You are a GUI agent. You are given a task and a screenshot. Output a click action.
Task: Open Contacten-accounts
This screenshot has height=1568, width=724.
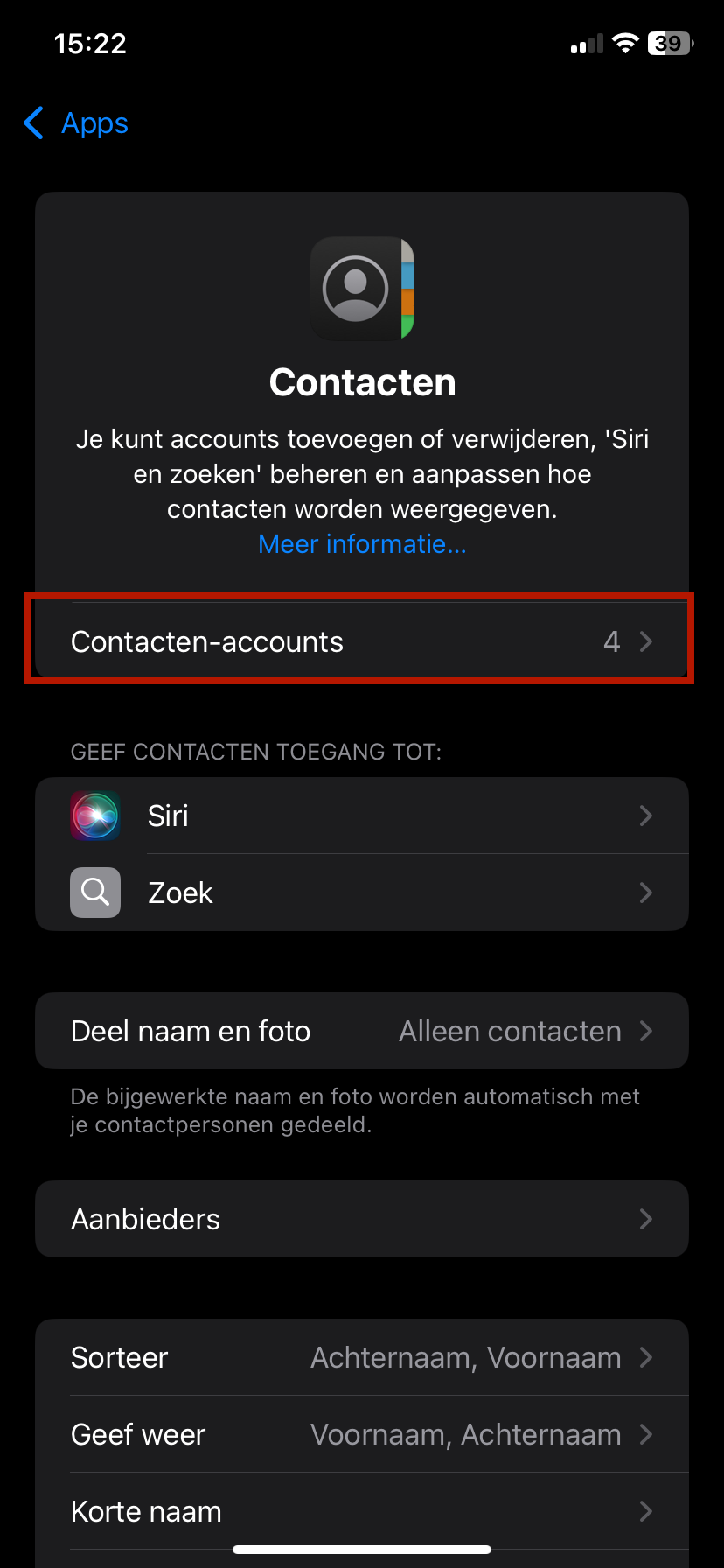(x=360, y=641)
